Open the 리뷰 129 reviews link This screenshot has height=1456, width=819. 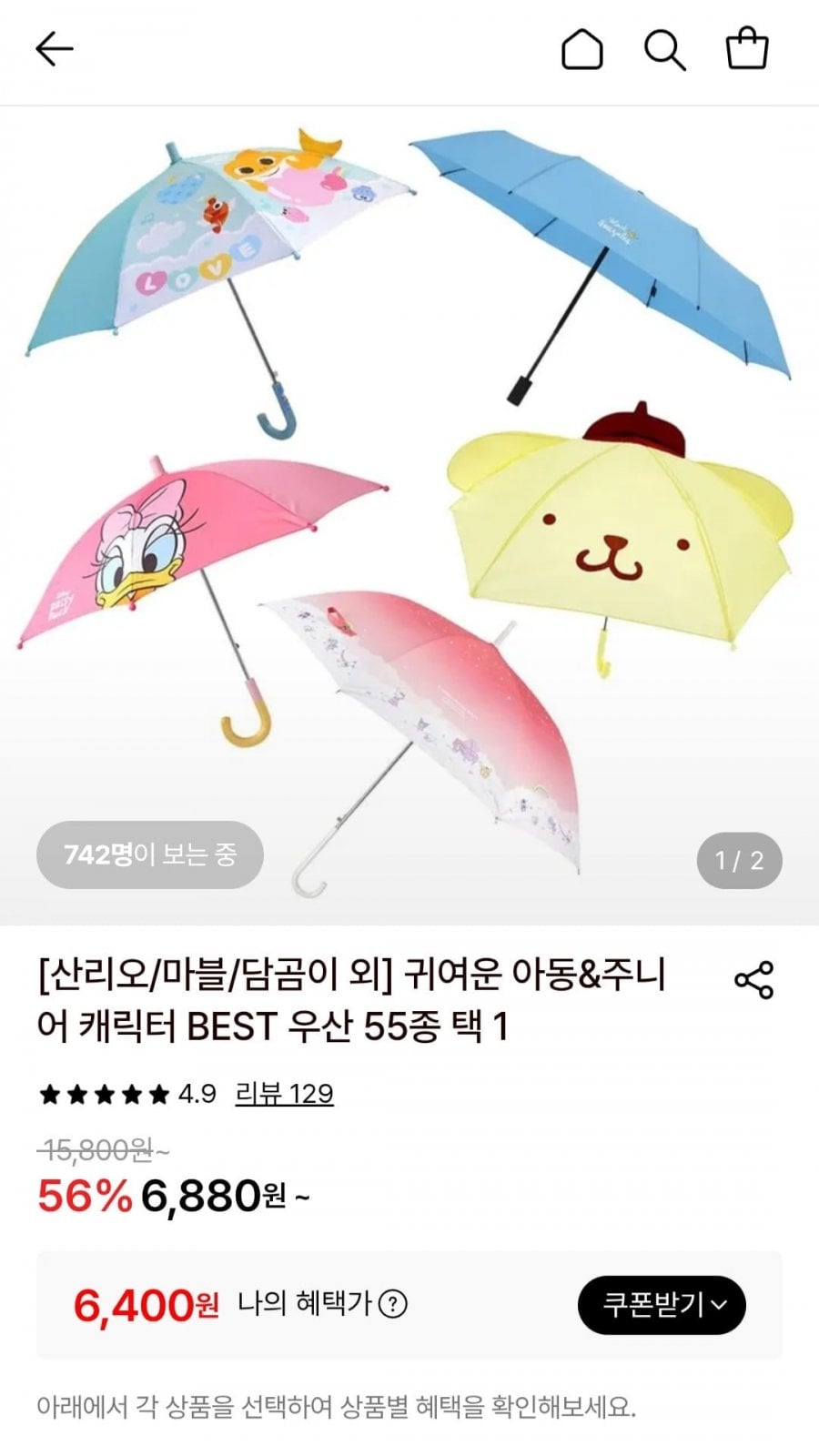pos(284,1094)
